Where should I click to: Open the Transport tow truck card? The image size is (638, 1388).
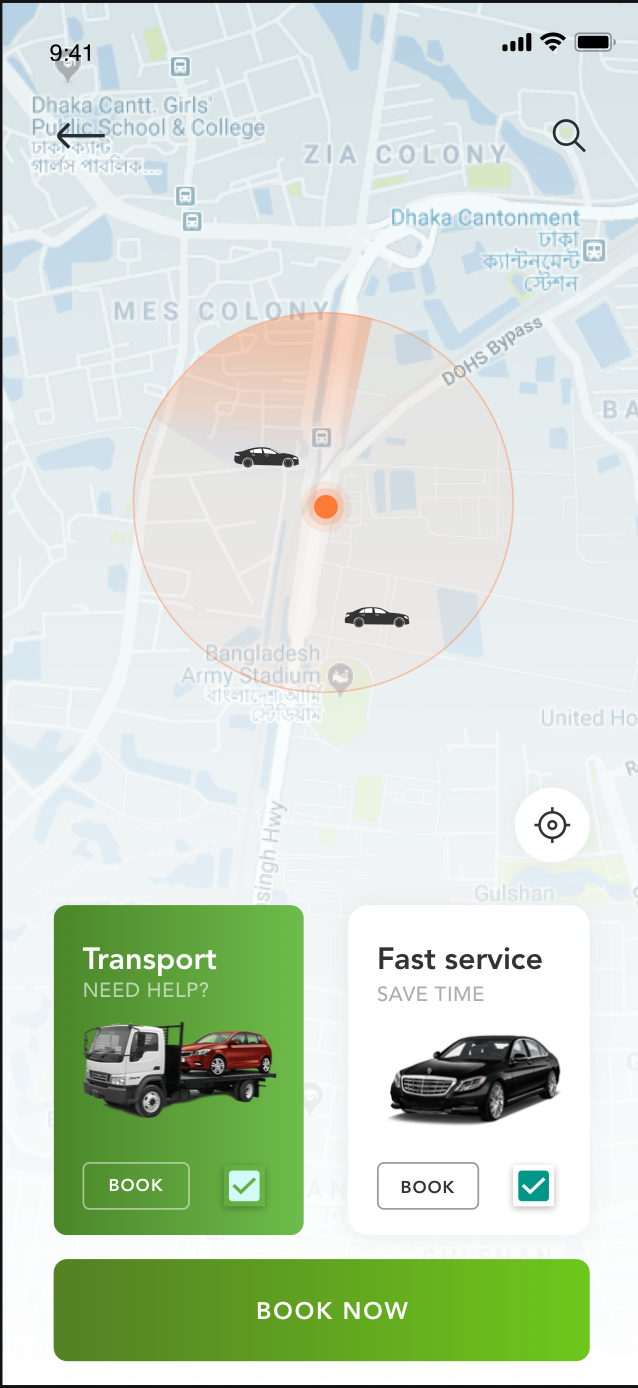[x=178, y=1060]
